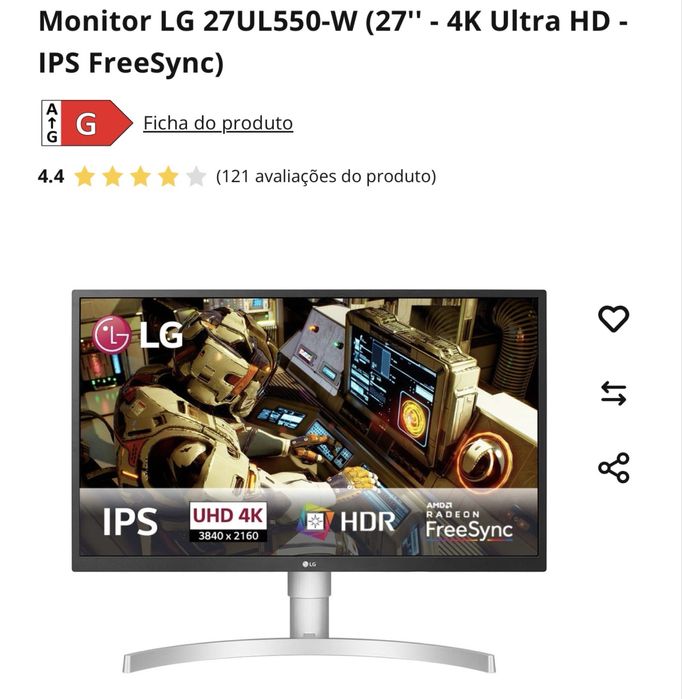View the energy class G label
This screenshot has height=699, width=682.
coord(86,124)
